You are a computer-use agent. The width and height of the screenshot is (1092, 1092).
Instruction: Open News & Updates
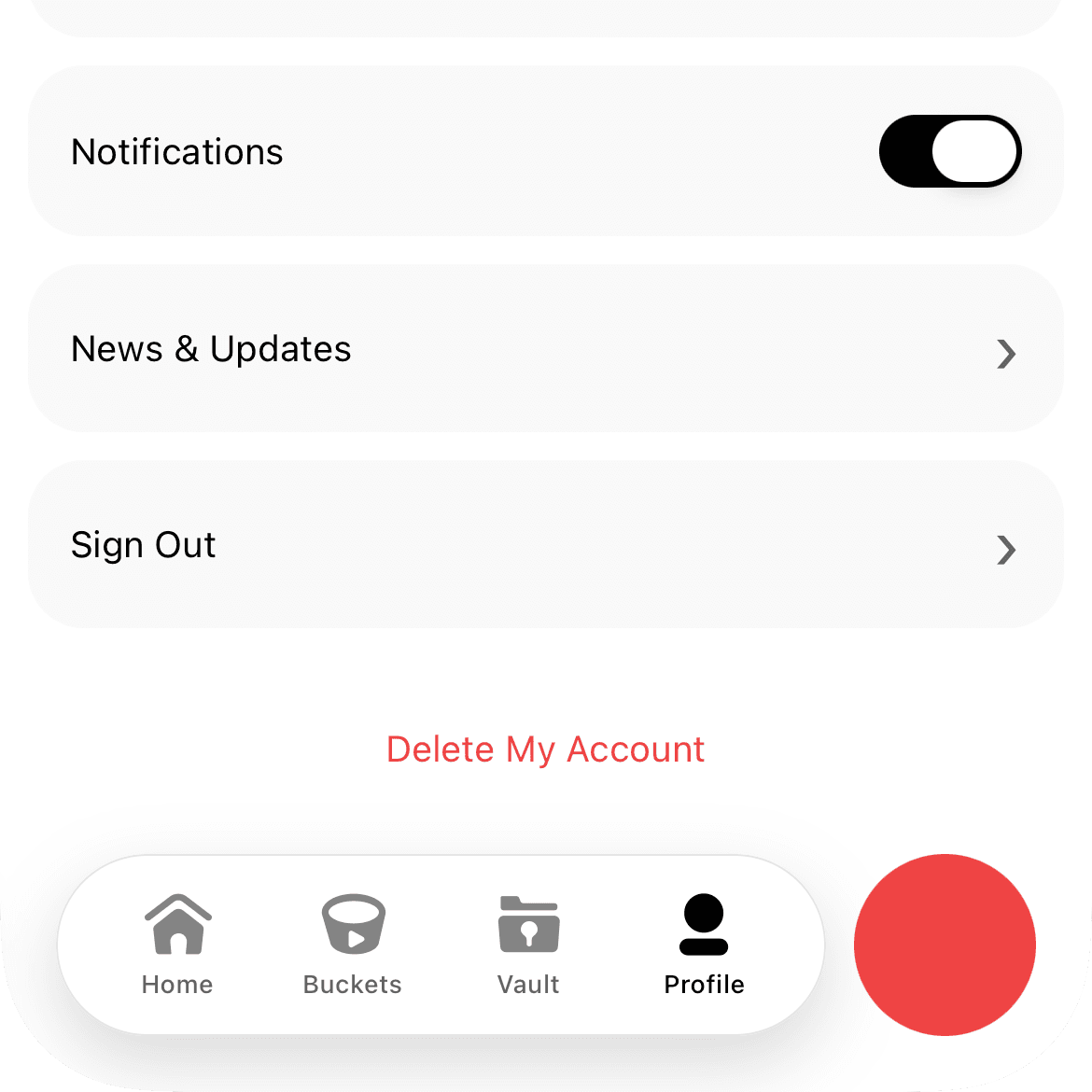point(546,349)
